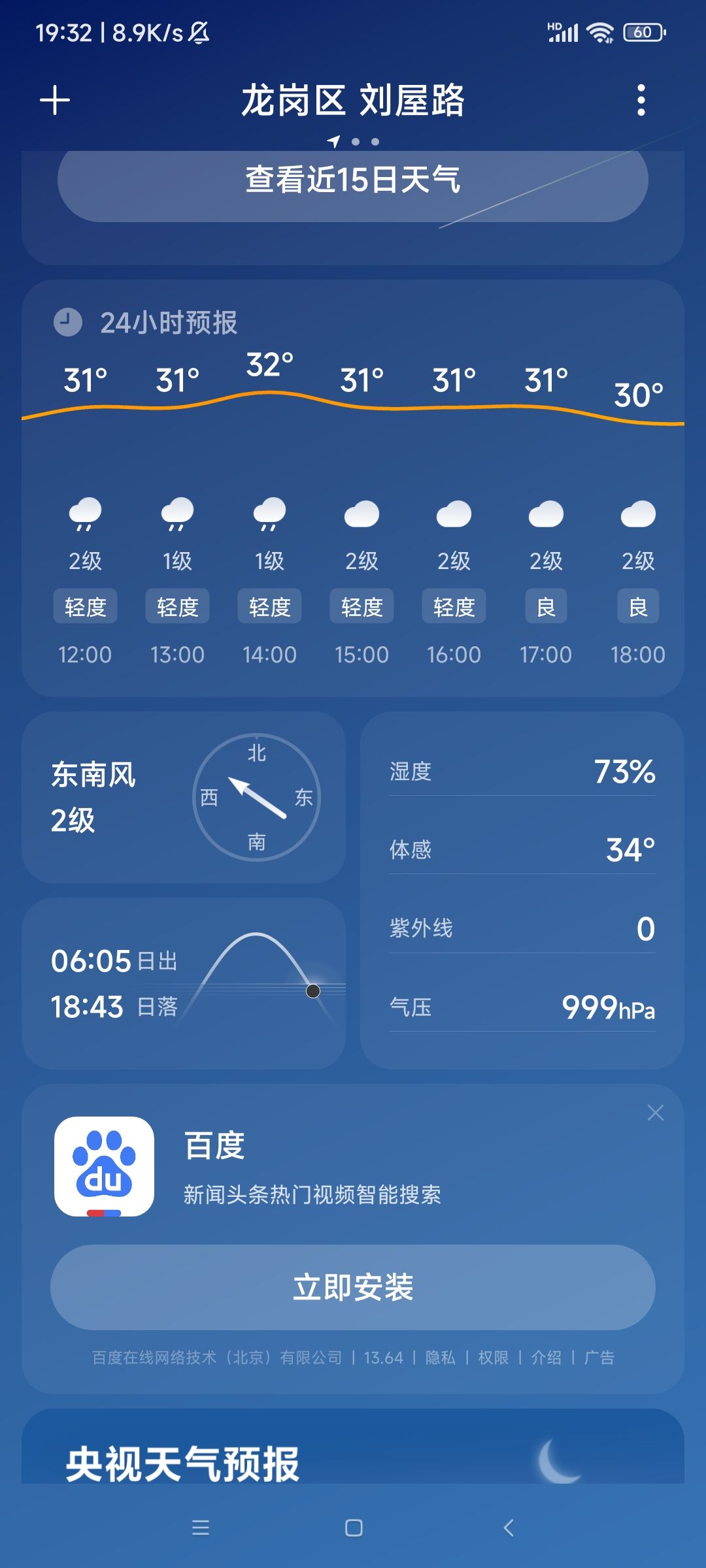Install the Baidu app now
The height and width of the screenshot is (1568, 706).
coord(353,1287)
